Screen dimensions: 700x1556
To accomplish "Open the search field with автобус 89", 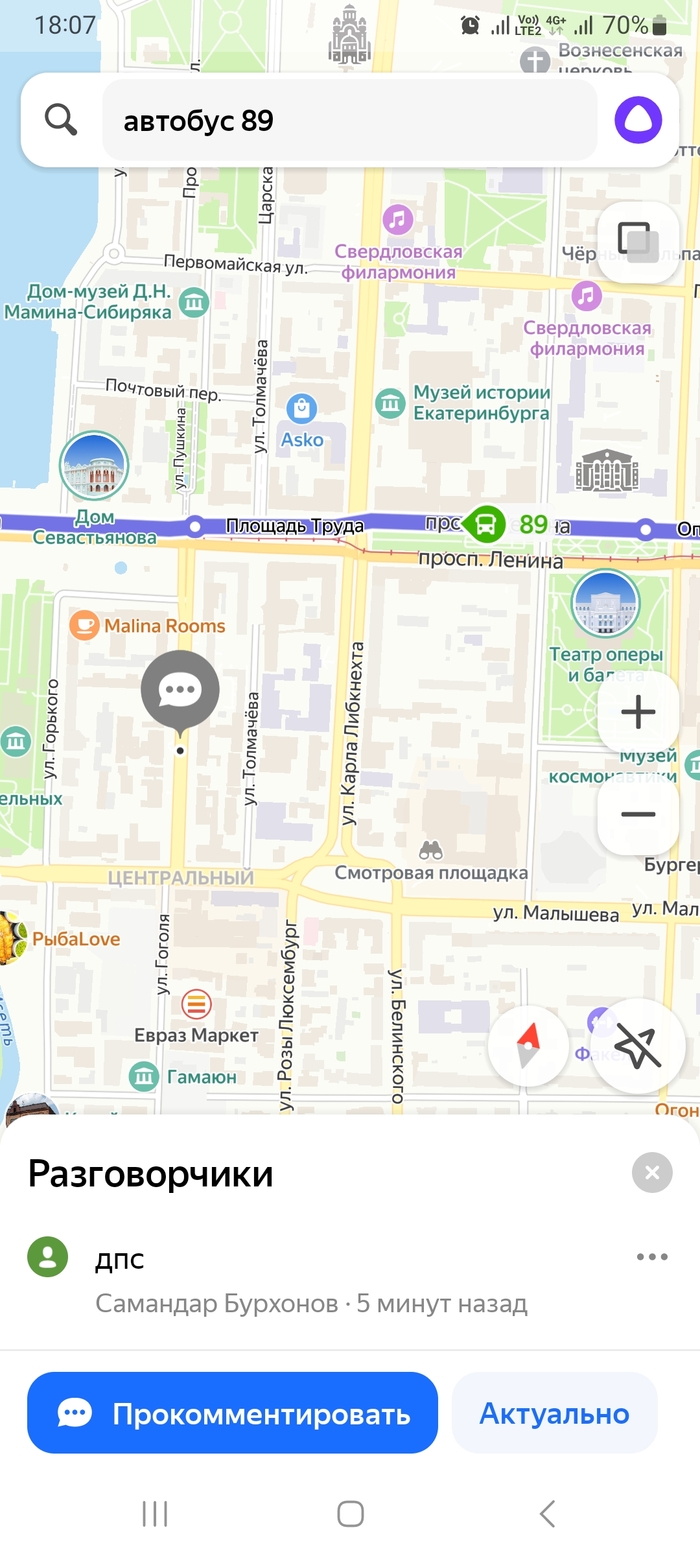I will (350, 121).
